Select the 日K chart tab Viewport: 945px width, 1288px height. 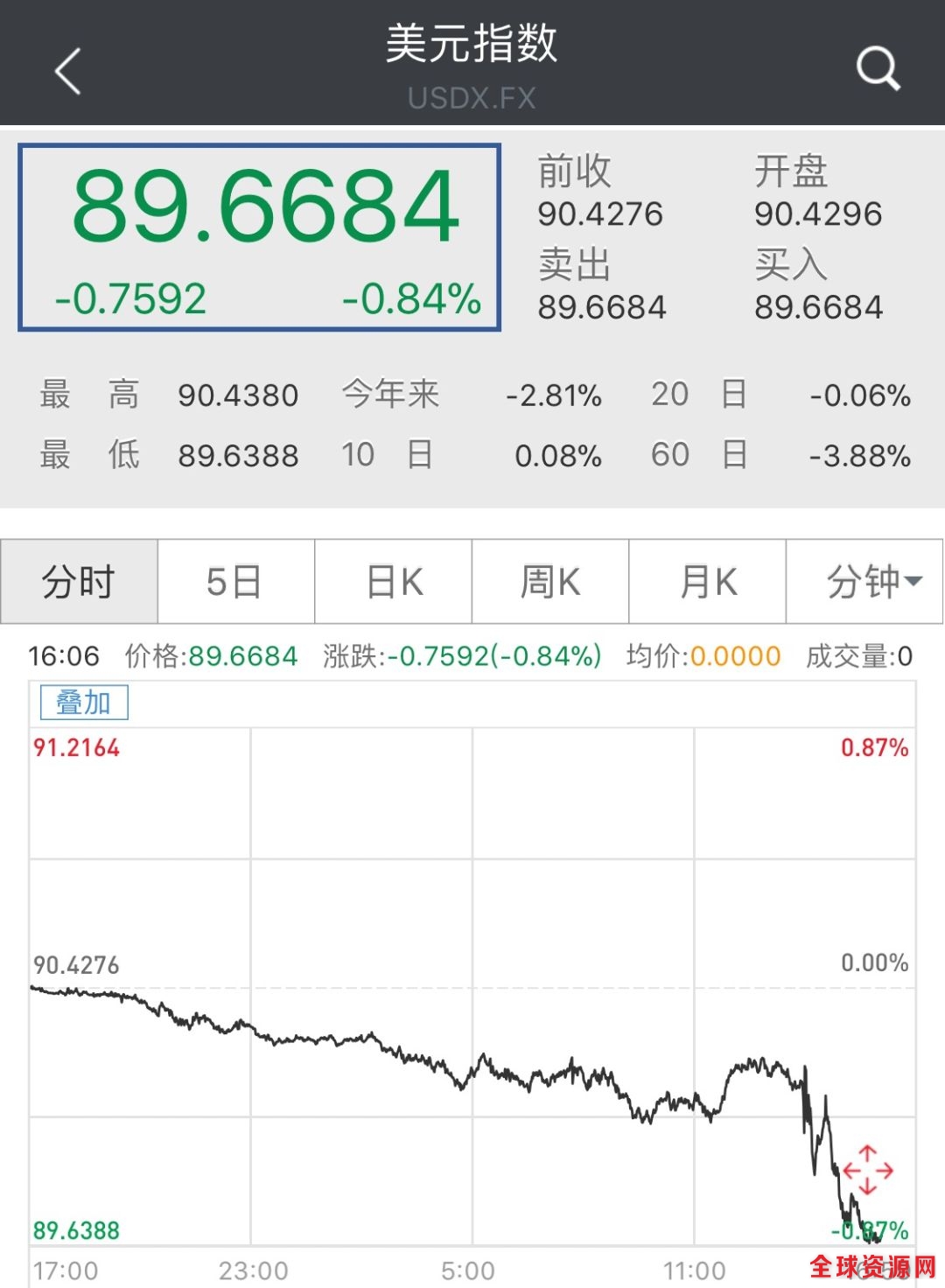click(x=394, y=582)
